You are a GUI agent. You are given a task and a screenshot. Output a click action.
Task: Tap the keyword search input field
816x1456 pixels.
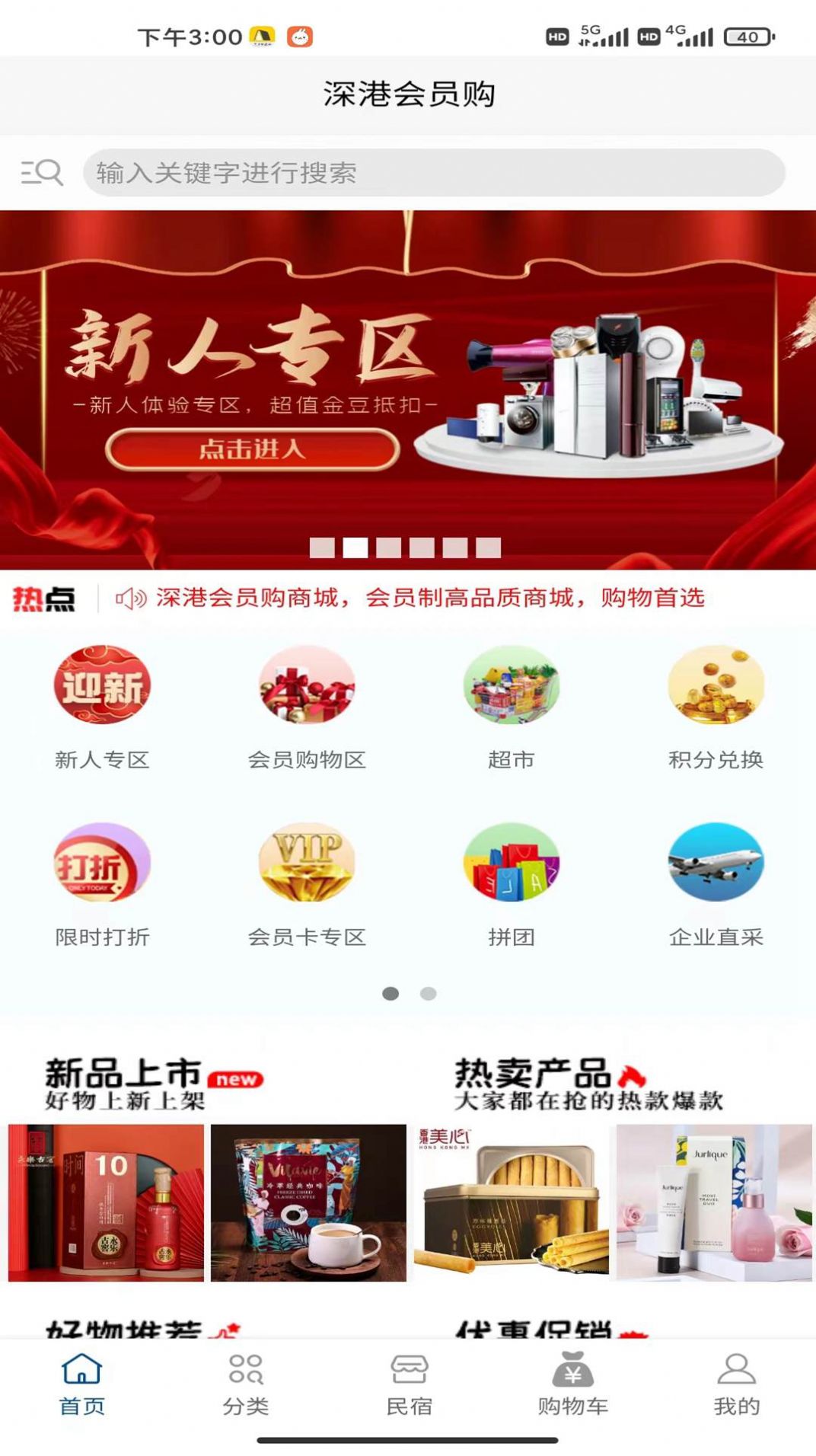tap(434, 172)
